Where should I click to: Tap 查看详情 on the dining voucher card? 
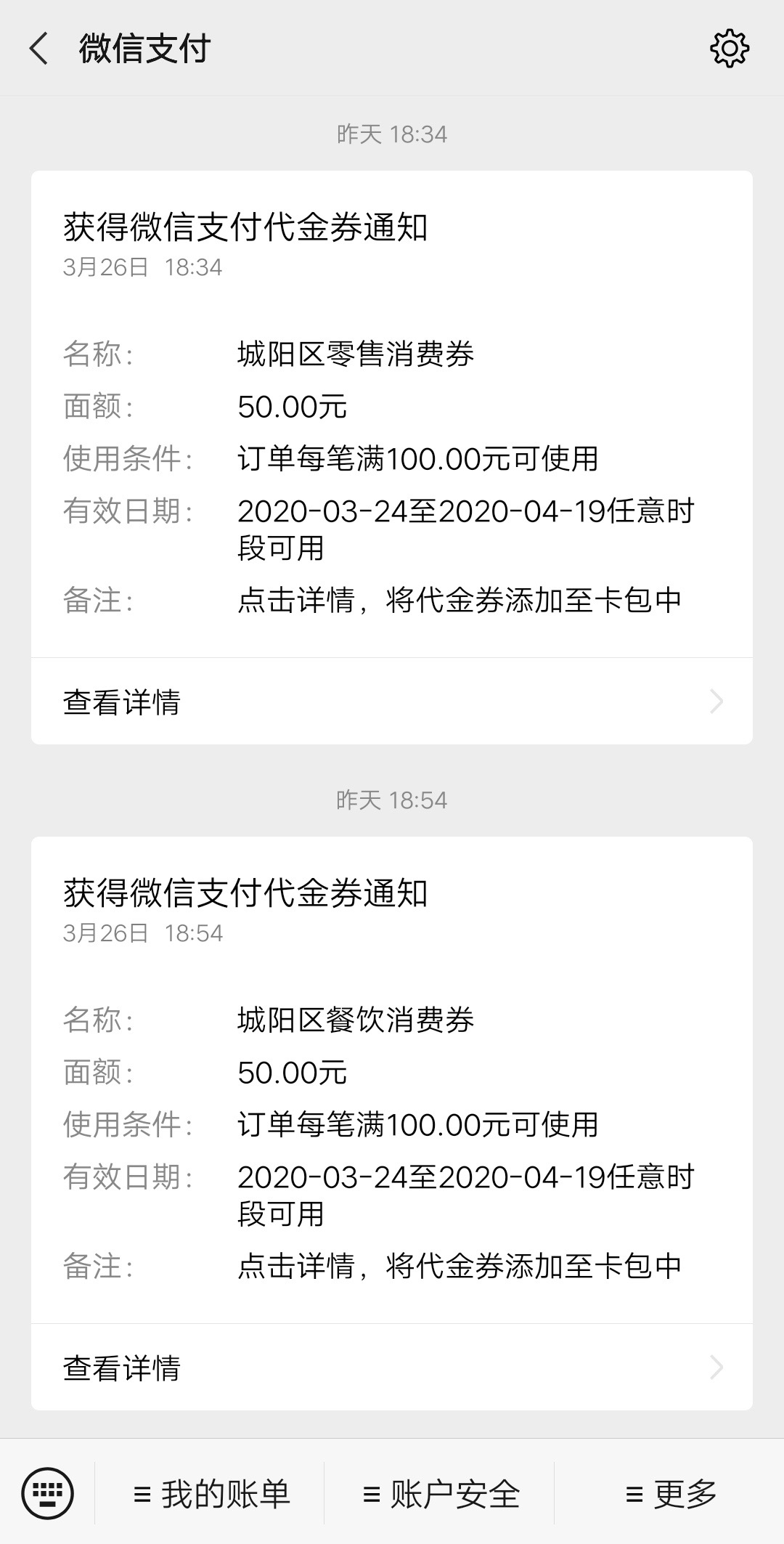(x=124, y=1369)
